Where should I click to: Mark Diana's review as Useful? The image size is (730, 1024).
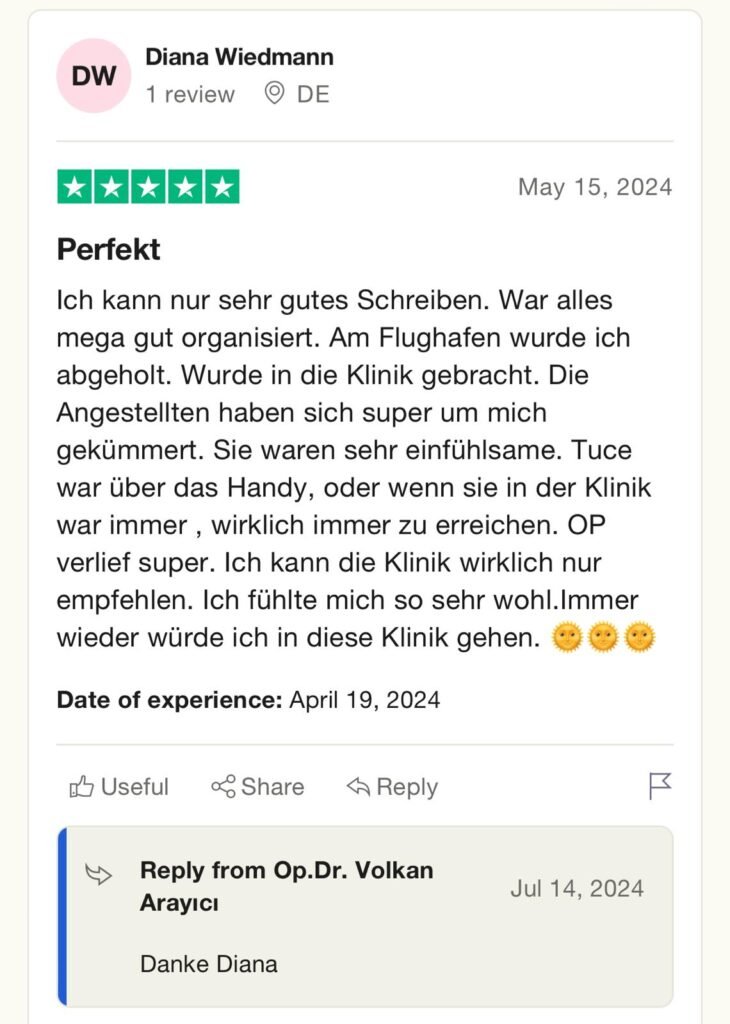pos(119,787)
